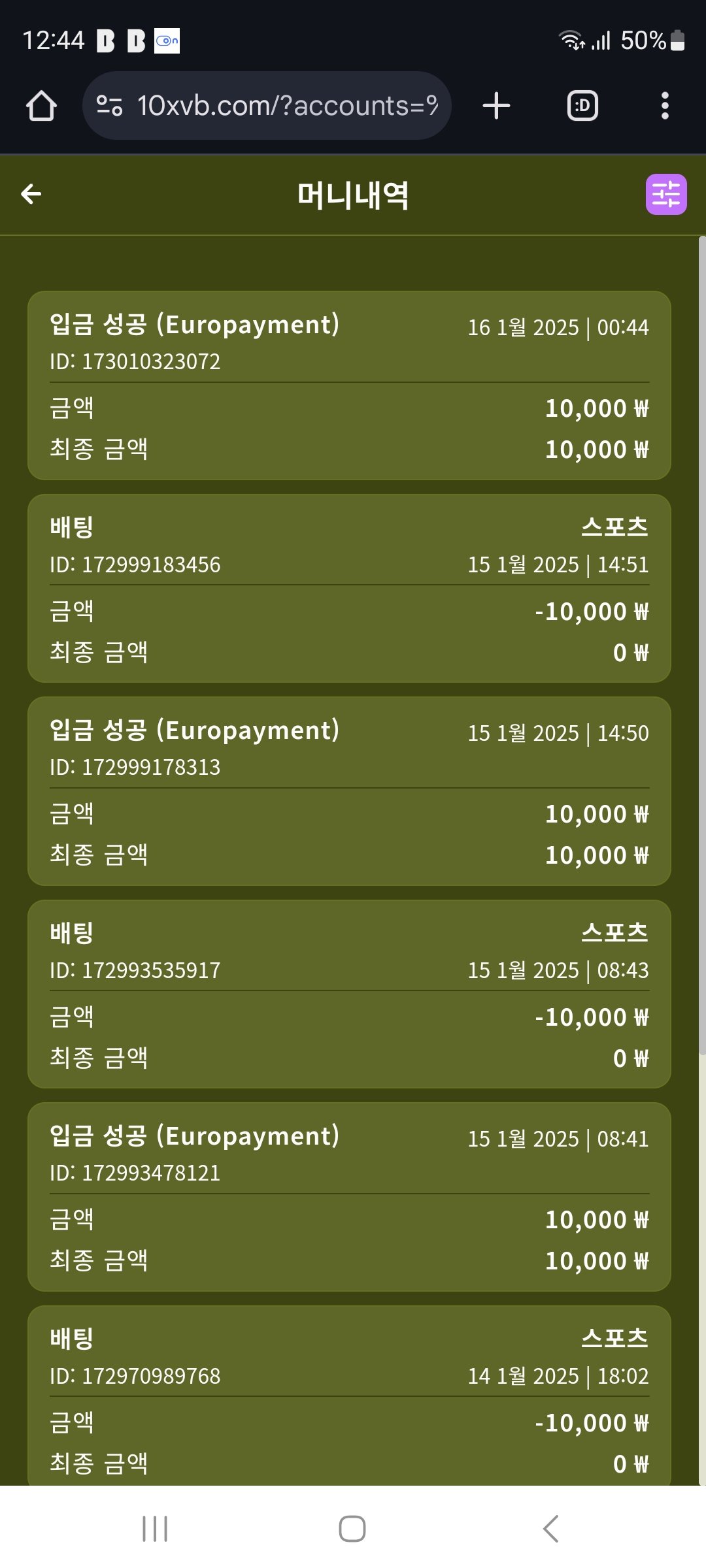Open the 스포츠 link for bet ID 172999183456
The height and width of the screenshot is (1568, 706).
pyautogui.click(x=614, y=527)
